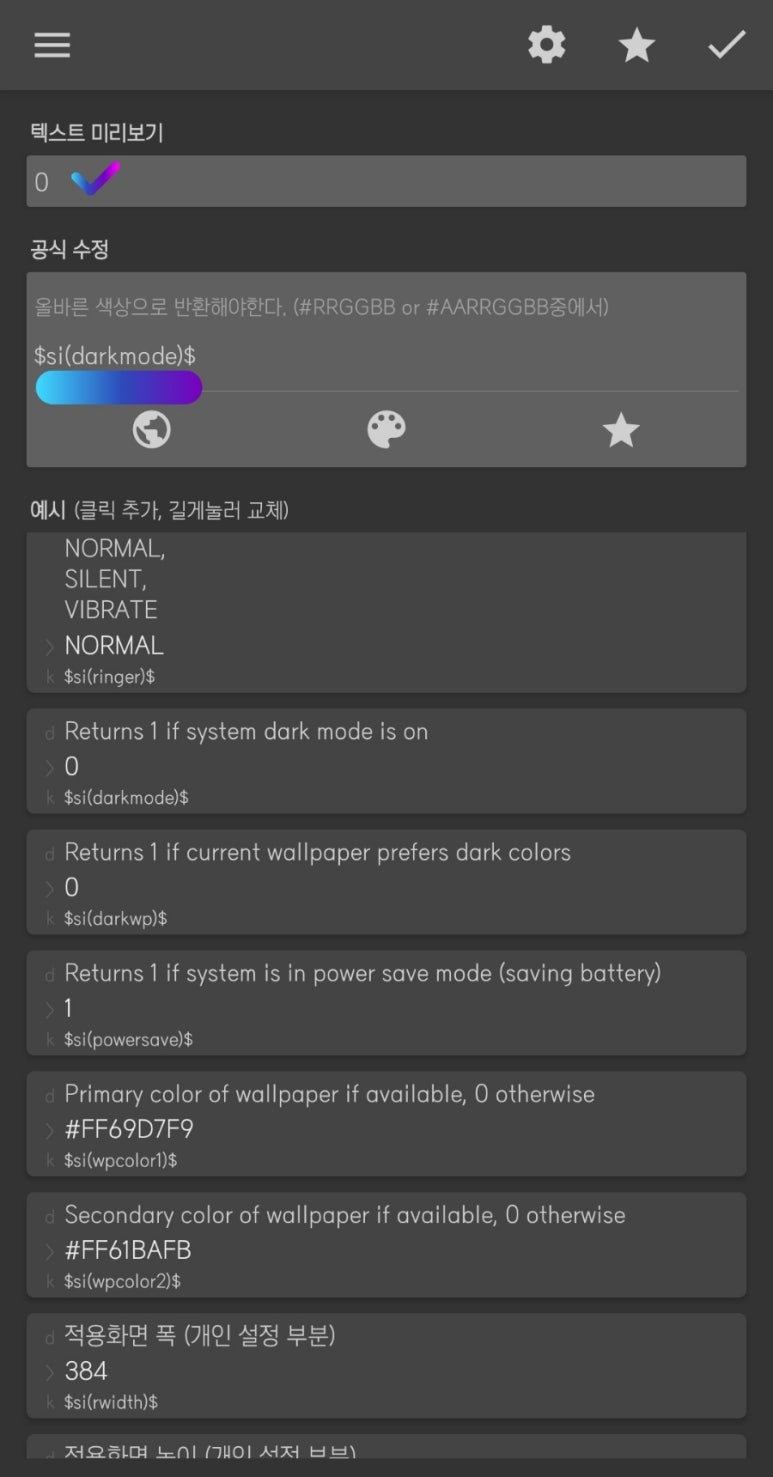Insert the $si(darkwp)$ wallpaper dark colors example
Viewport: 773px width, 1477px height.
(385, 882)
